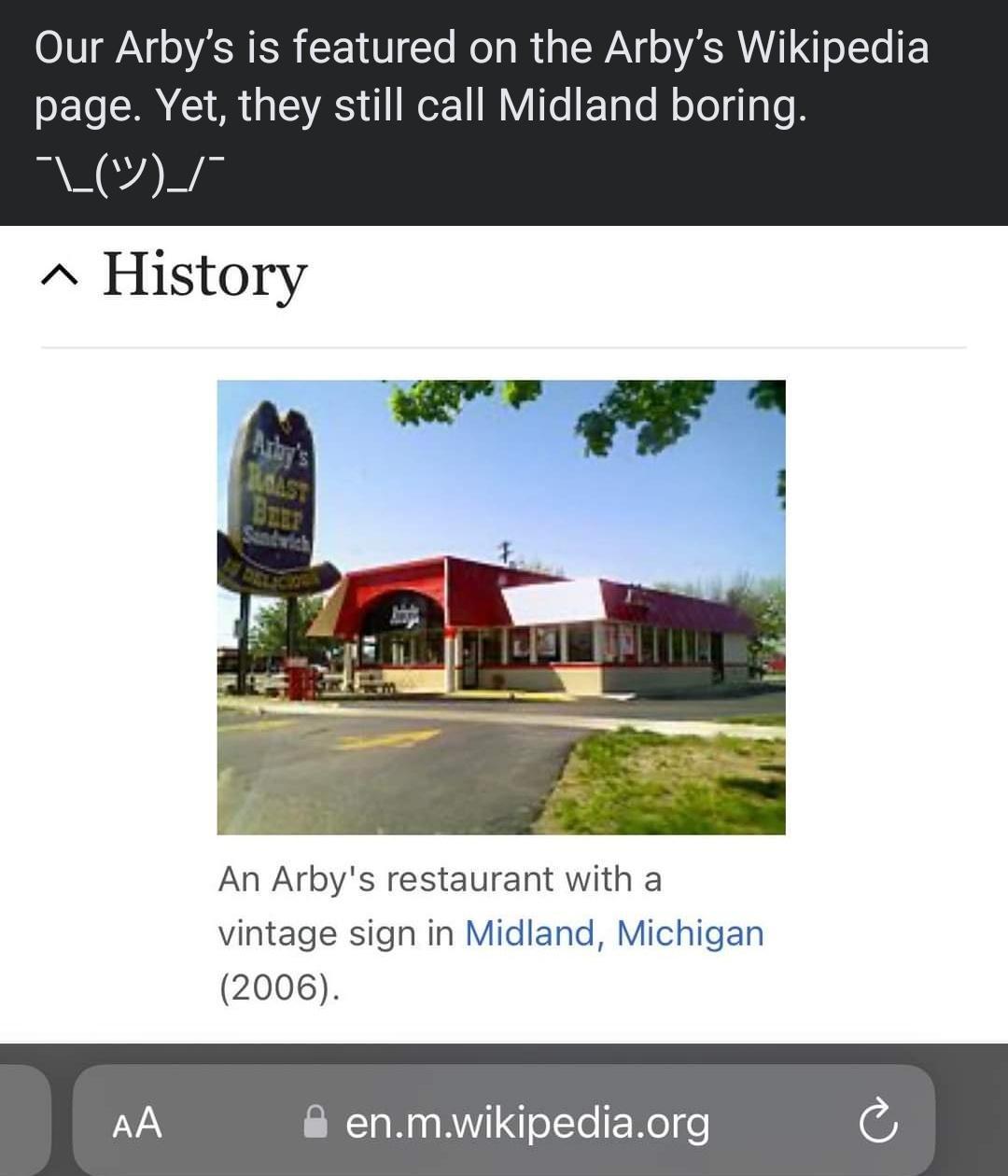Tap the larger A to enlarge text
The width and height of the screenshot is (1008, 1176).
tap(147, 1120)
